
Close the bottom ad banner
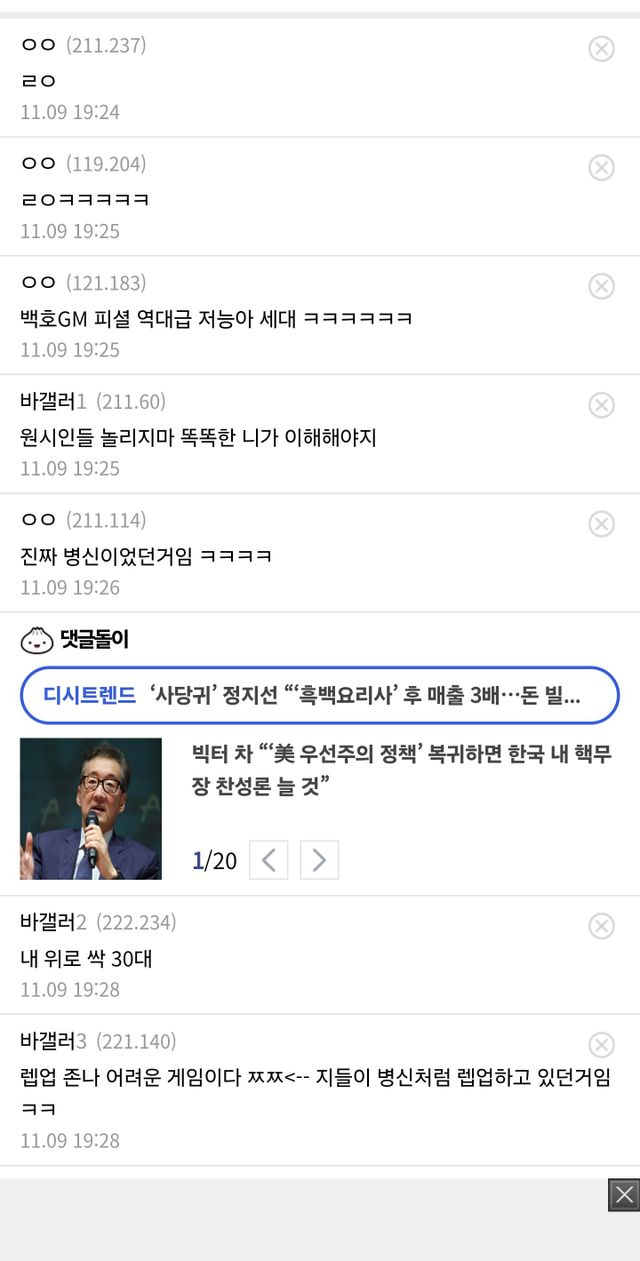[x=624, y=1194]
